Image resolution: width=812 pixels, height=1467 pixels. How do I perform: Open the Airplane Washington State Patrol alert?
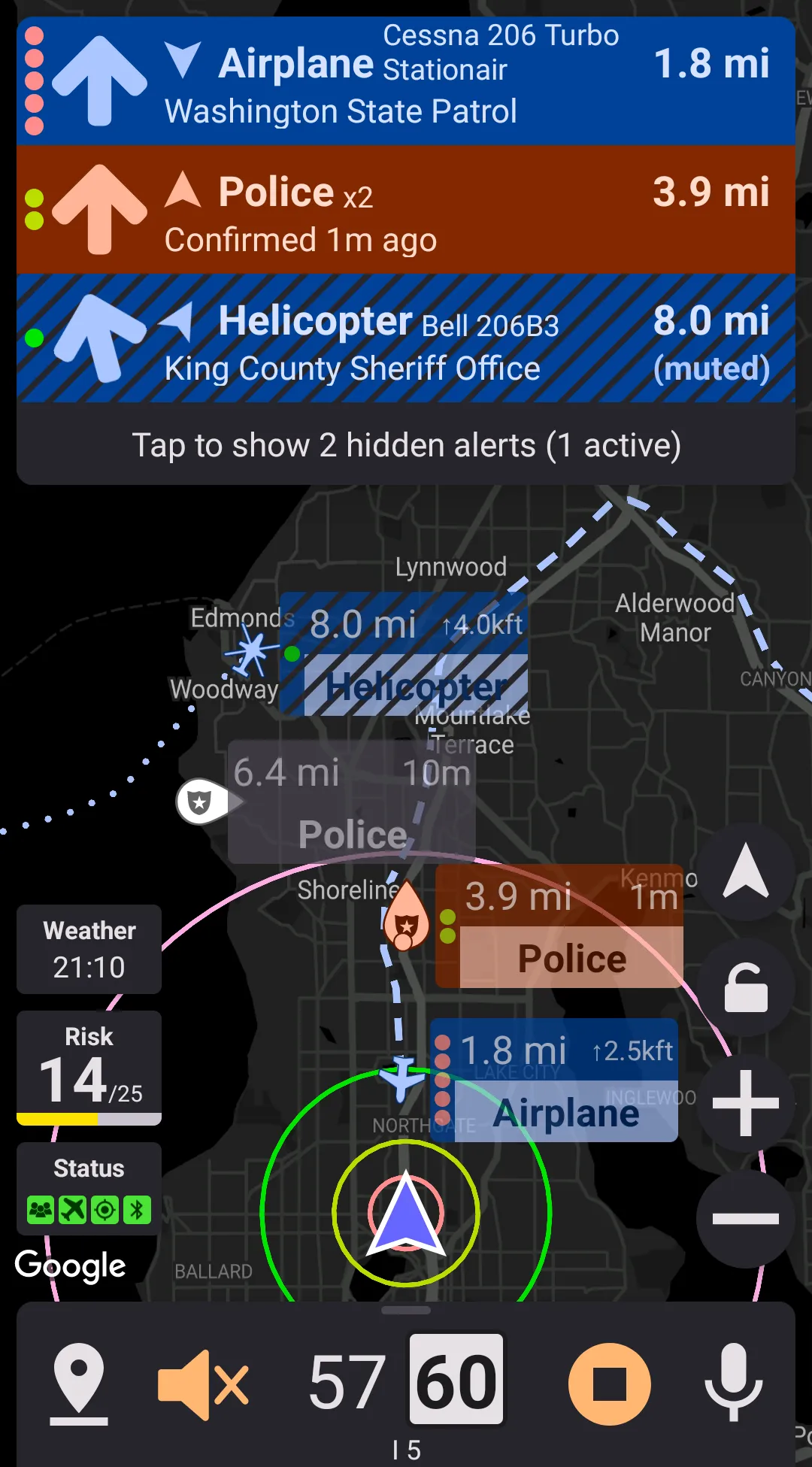(x=406, y=80)
